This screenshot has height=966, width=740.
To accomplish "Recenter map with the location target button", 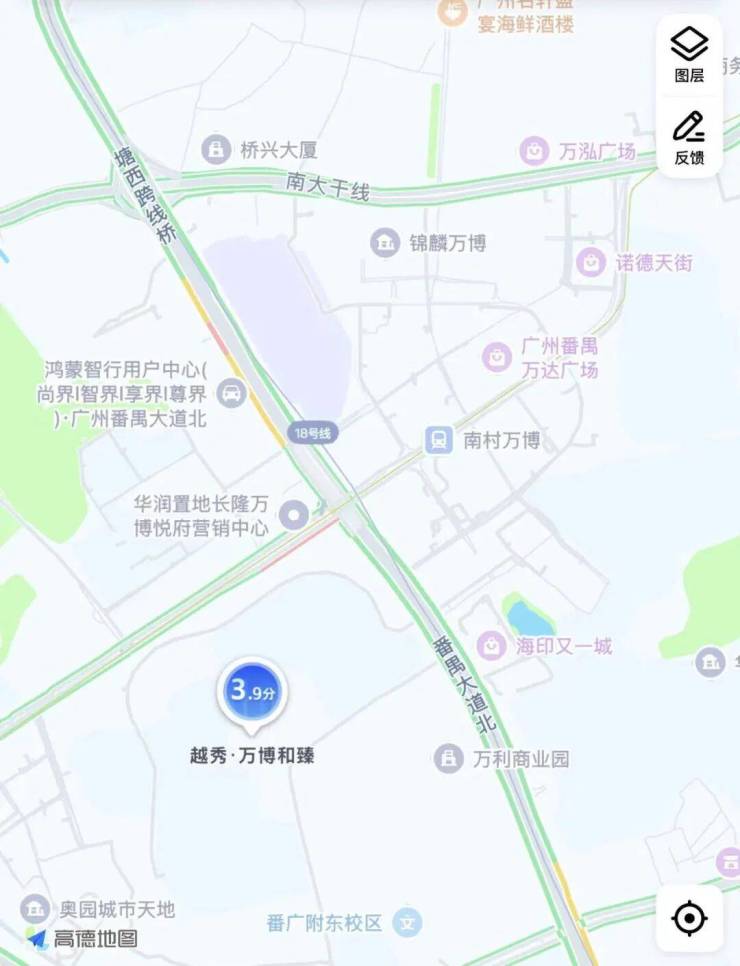I will click(689, 917).
